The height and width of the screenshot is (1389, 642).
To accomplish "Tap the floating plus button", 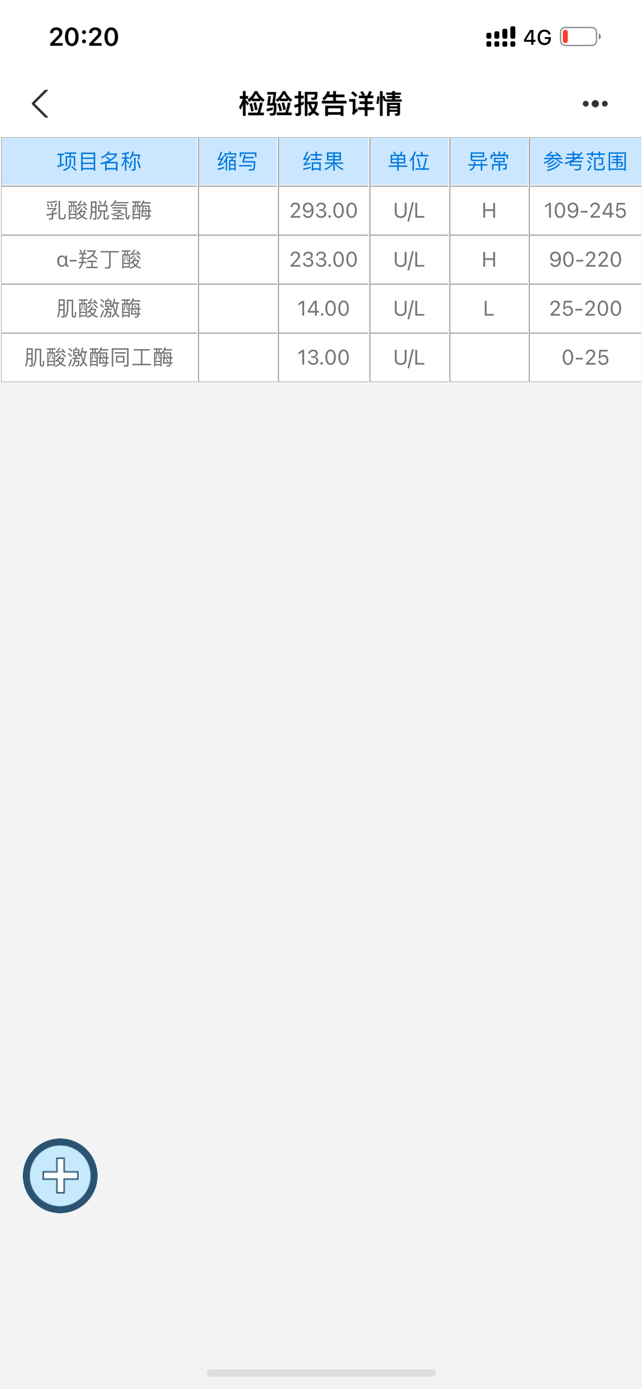I will tap(60, 1176).
